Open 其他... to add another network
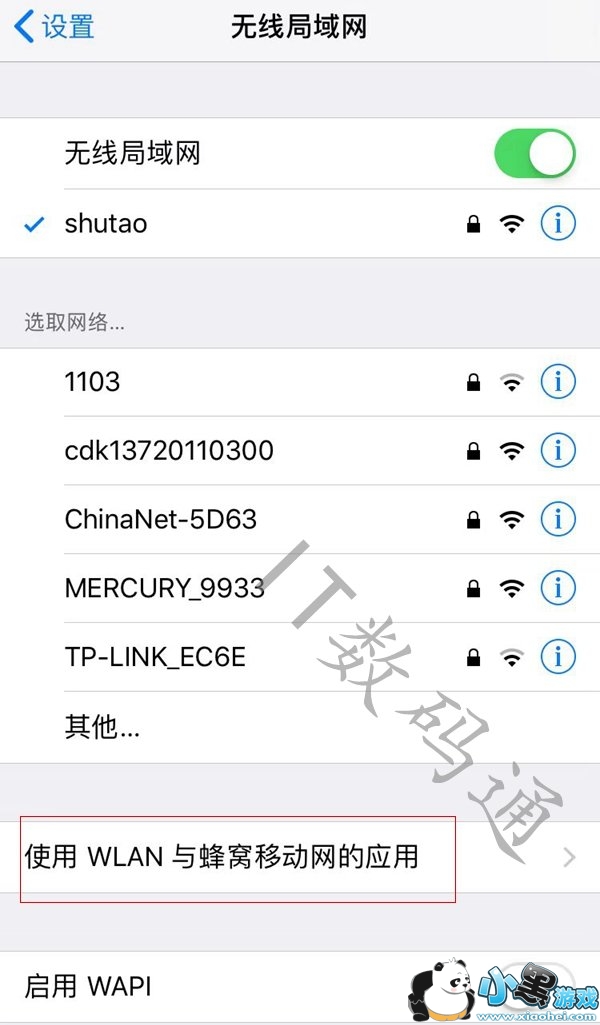This screenshot has width=600, height=1025. point(300,727)
